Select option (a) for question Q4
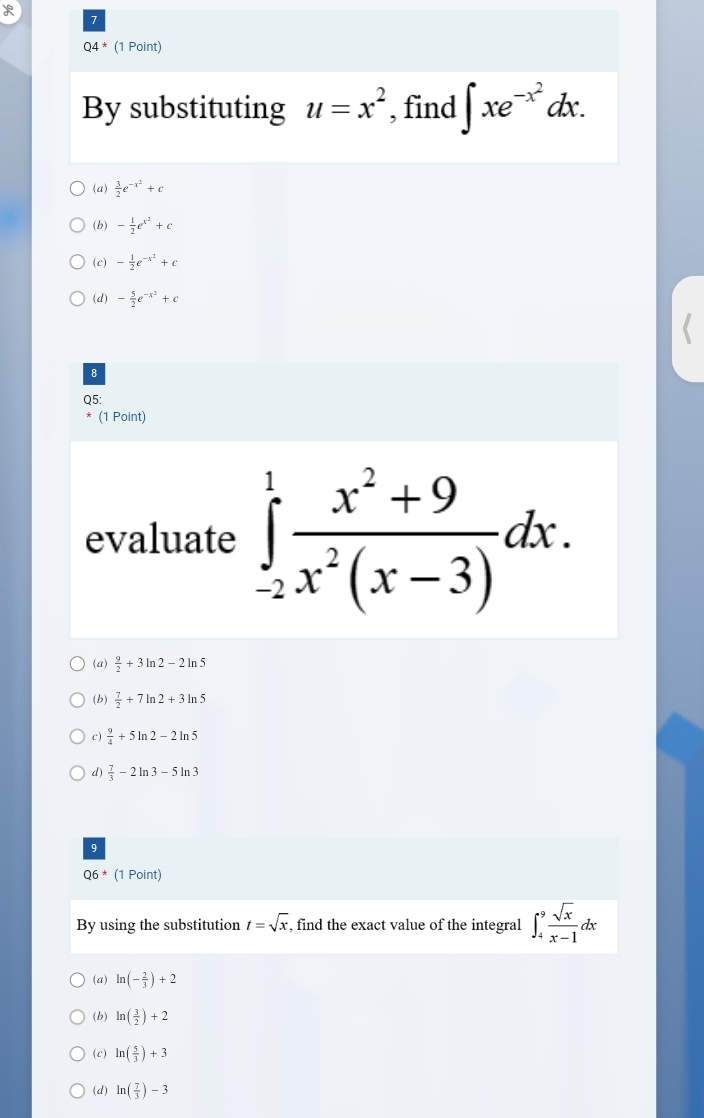This screenshot has width=704, height=1118. click(78, 188)
